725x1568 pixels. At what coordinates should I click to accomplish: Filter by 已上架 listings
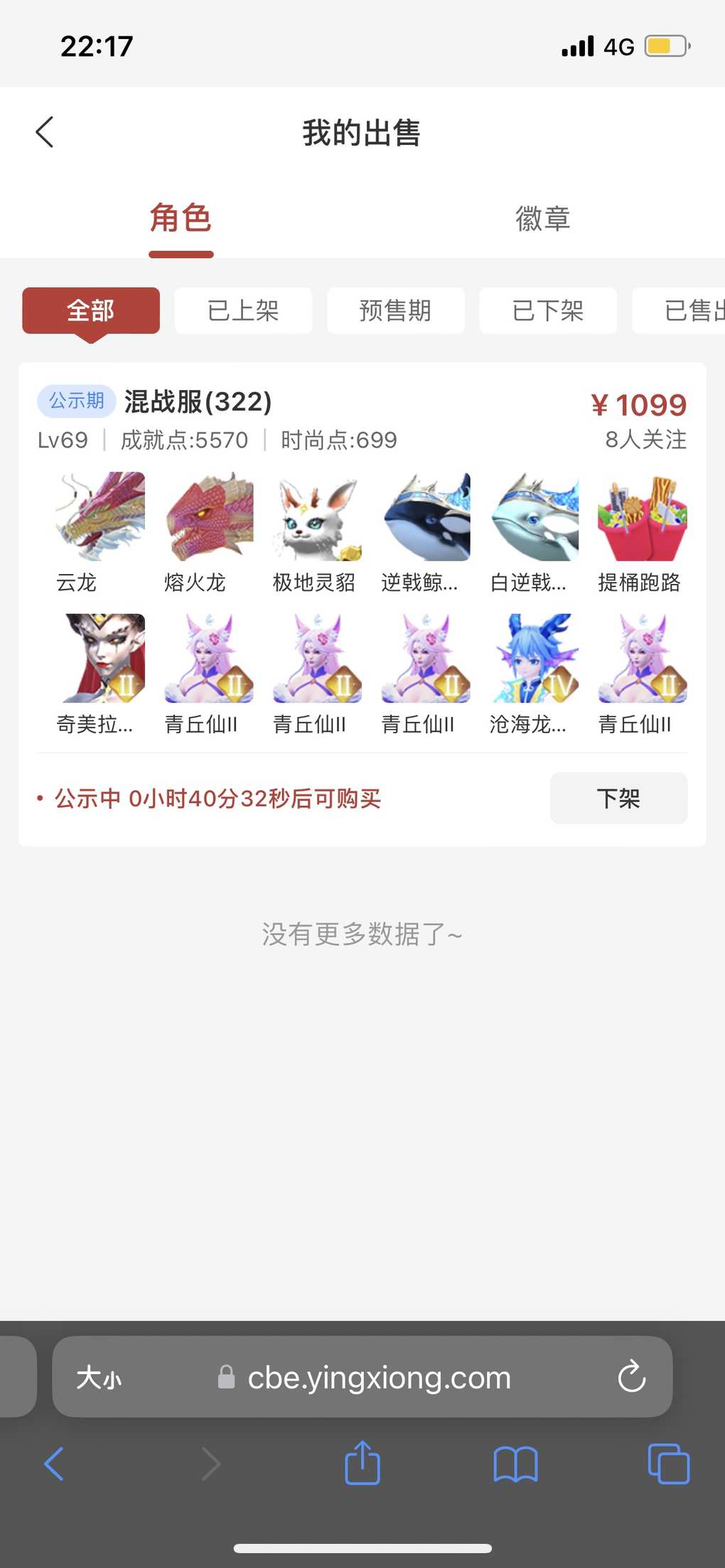tap(243, 310)
